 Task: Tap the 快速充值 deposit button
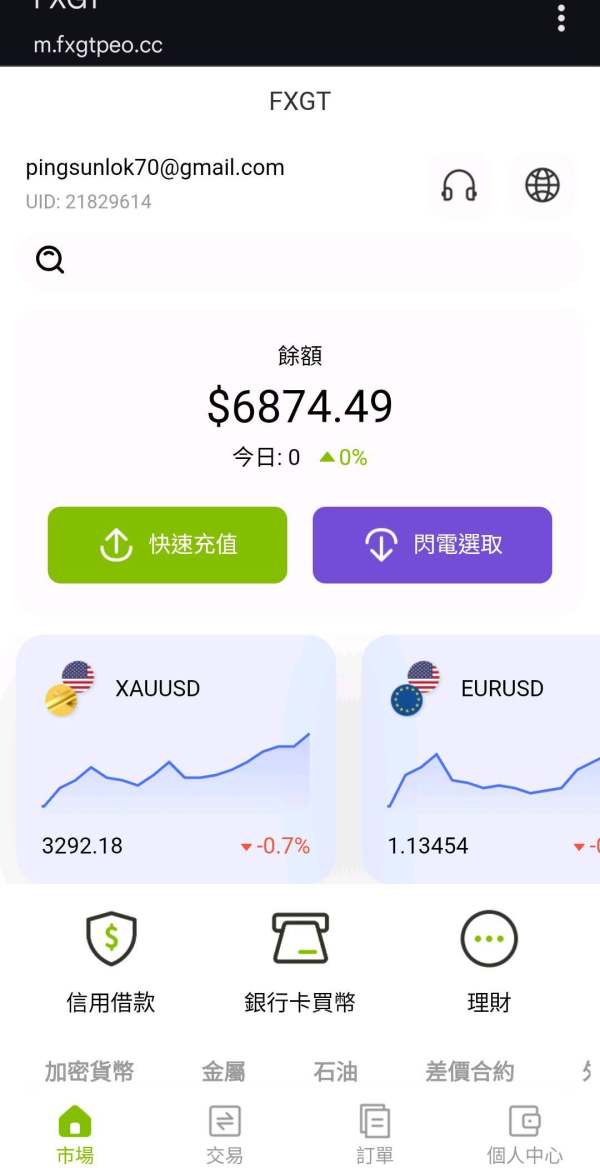pyautogui.click(x=167, y=545)
